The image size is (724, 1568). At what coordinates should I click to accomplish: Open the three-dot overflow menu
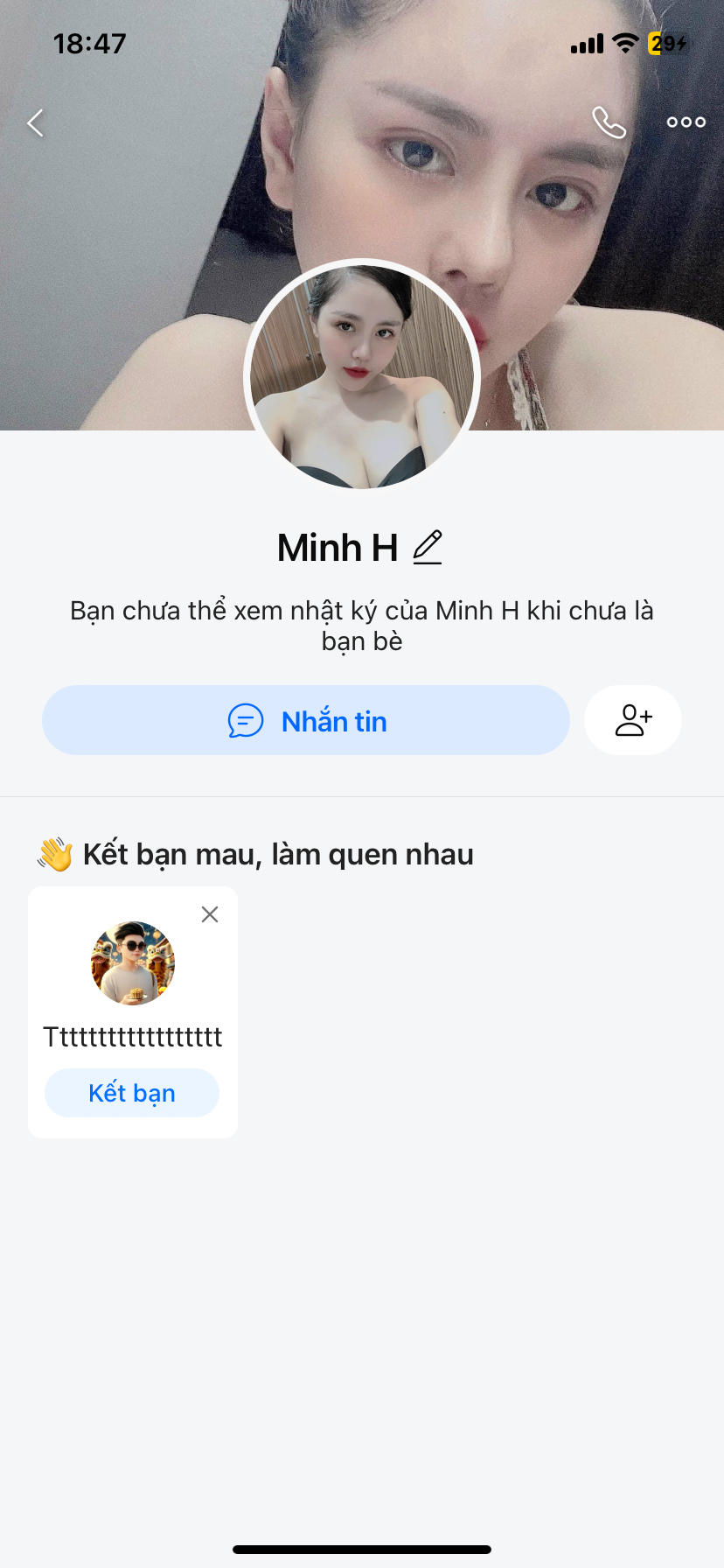(x=686, y=122)
